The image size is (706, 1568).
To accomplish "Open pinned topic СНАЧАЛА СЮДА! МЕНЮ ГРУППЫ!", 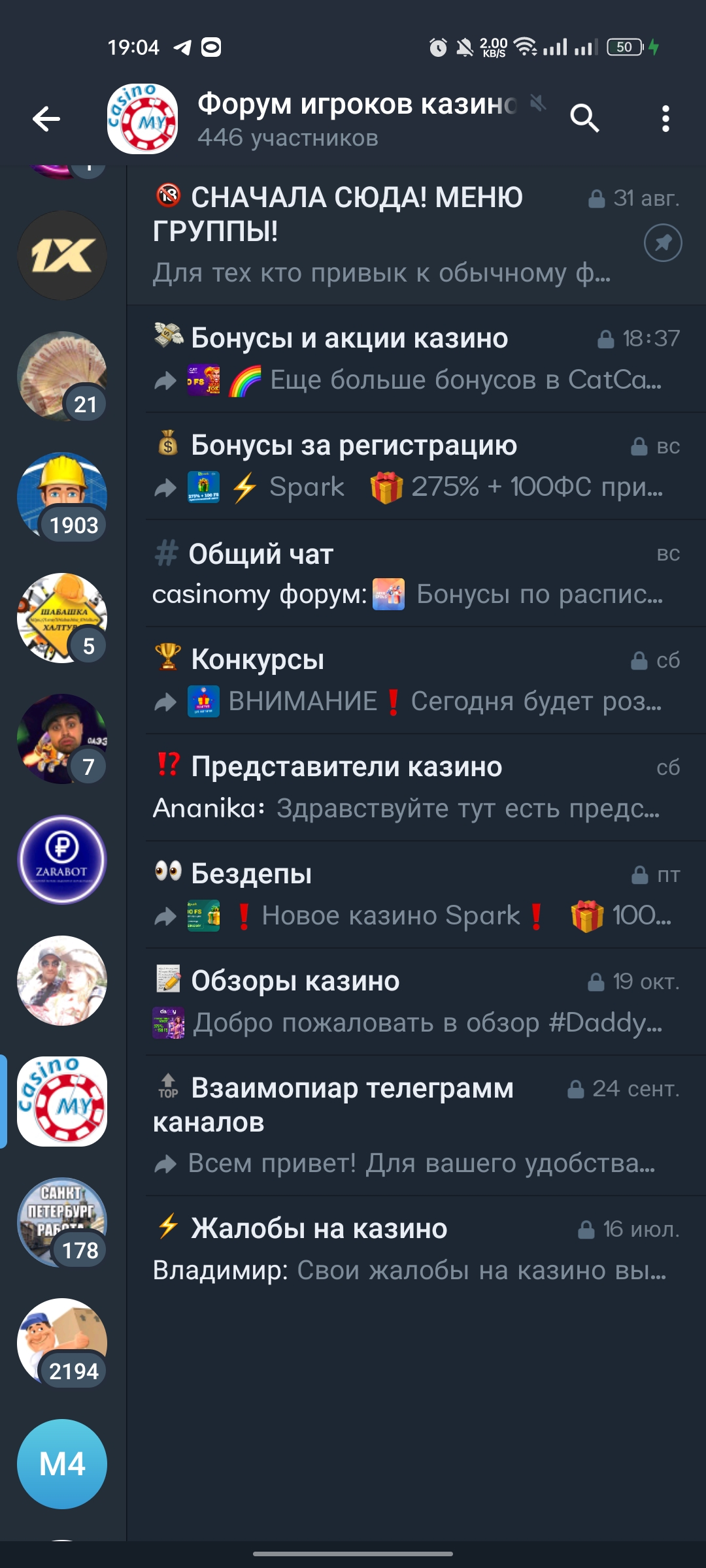I will click(416, 235).
